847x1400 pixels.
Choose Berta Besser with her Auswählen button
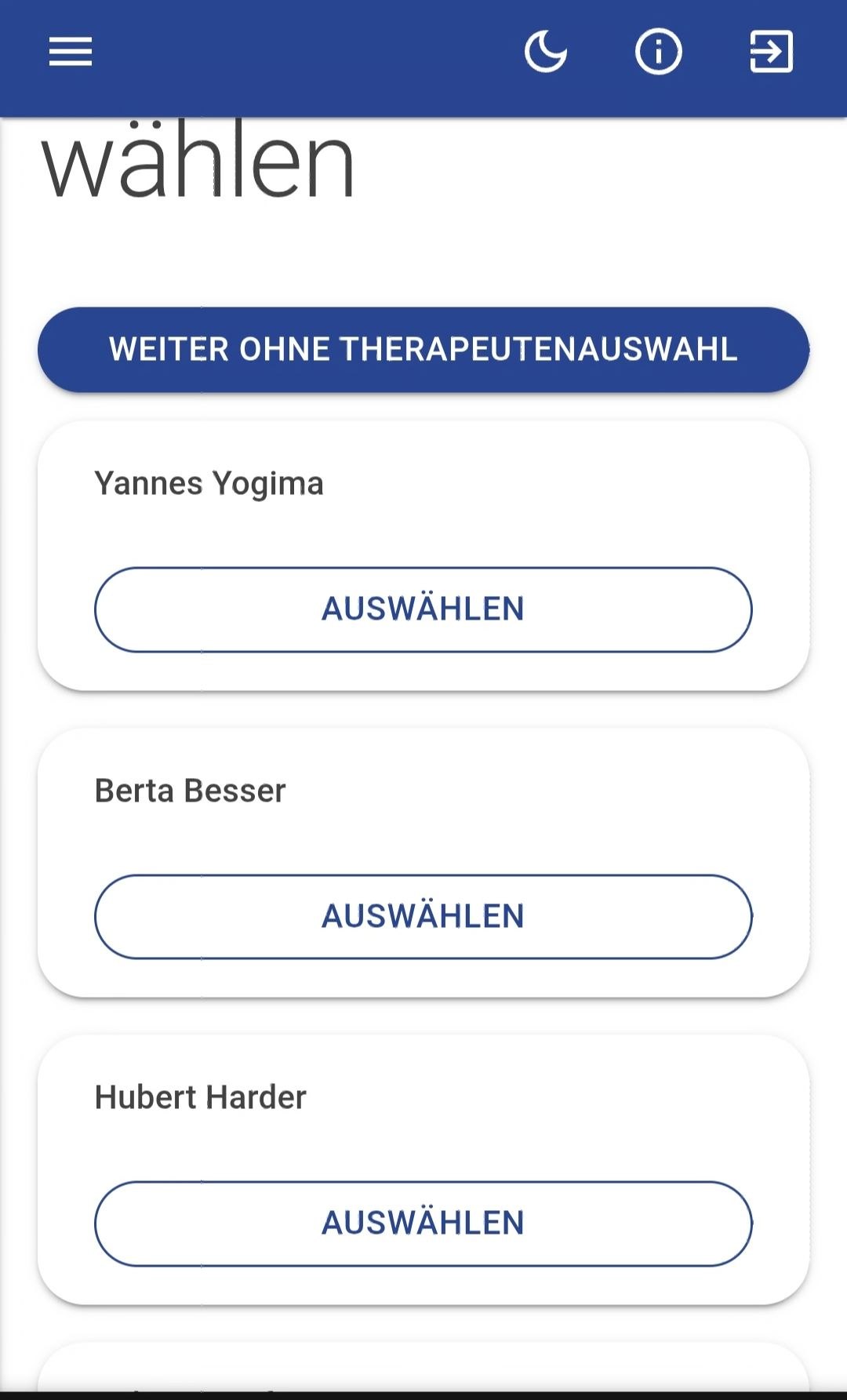click(x=423, y=916)
